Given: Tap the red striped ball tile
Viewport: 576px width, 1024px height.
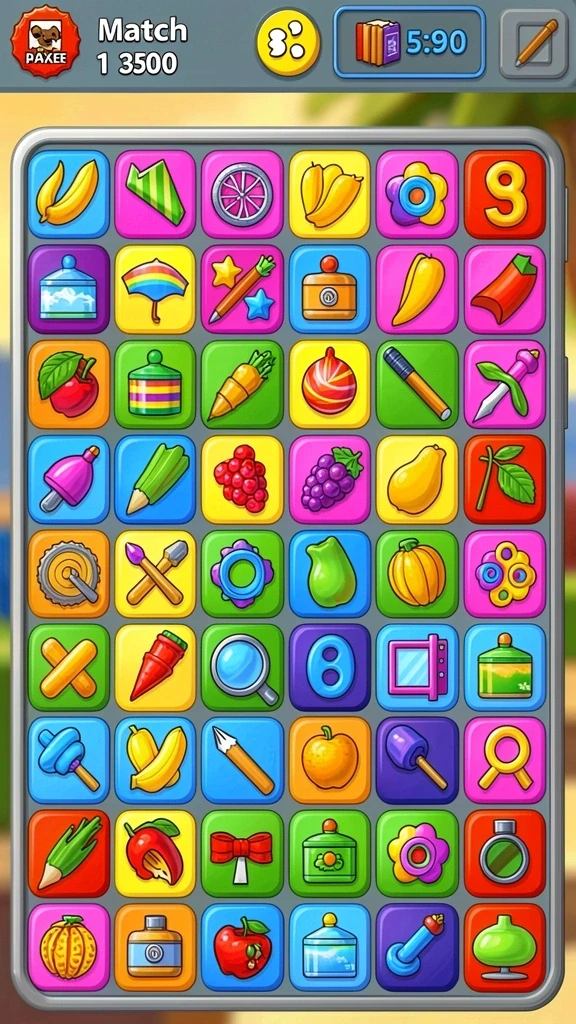Looking at the screenshot, I should (x=330, y=384).
